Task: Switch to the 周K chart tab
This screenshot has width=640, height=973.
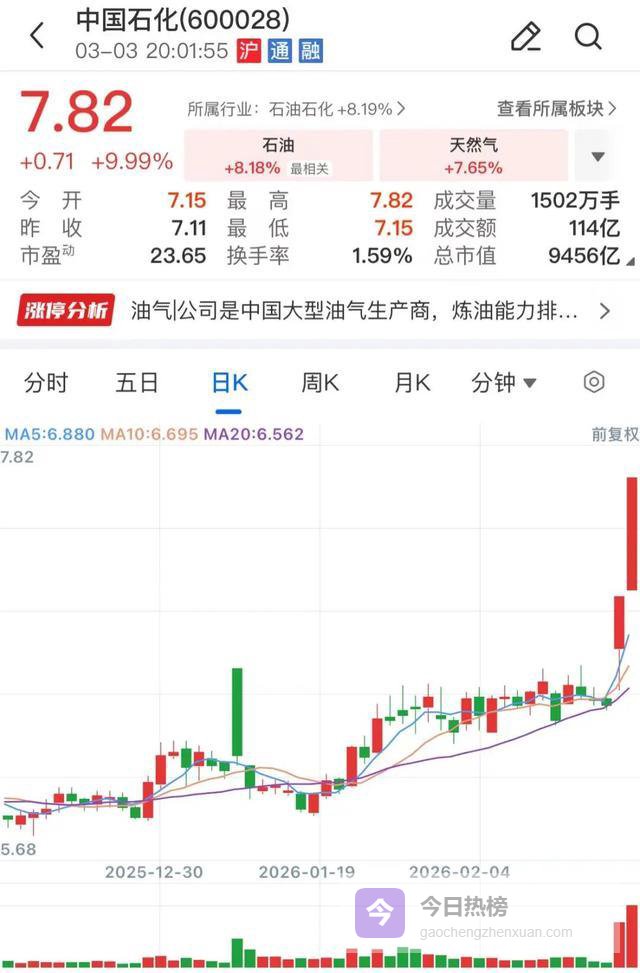Action: coord(320,382)
